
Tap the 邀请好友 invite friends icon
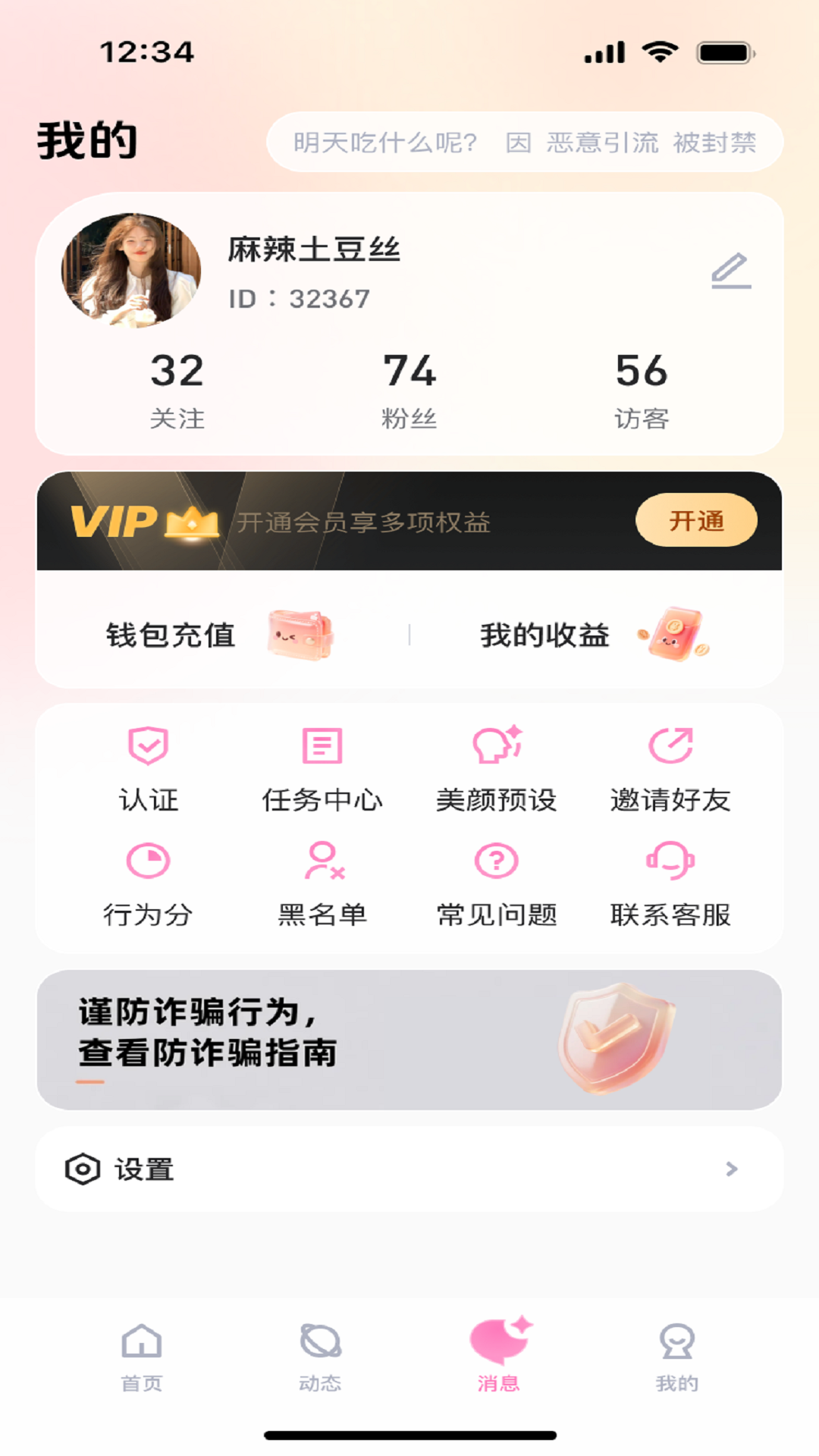click(x=670, y=766)
